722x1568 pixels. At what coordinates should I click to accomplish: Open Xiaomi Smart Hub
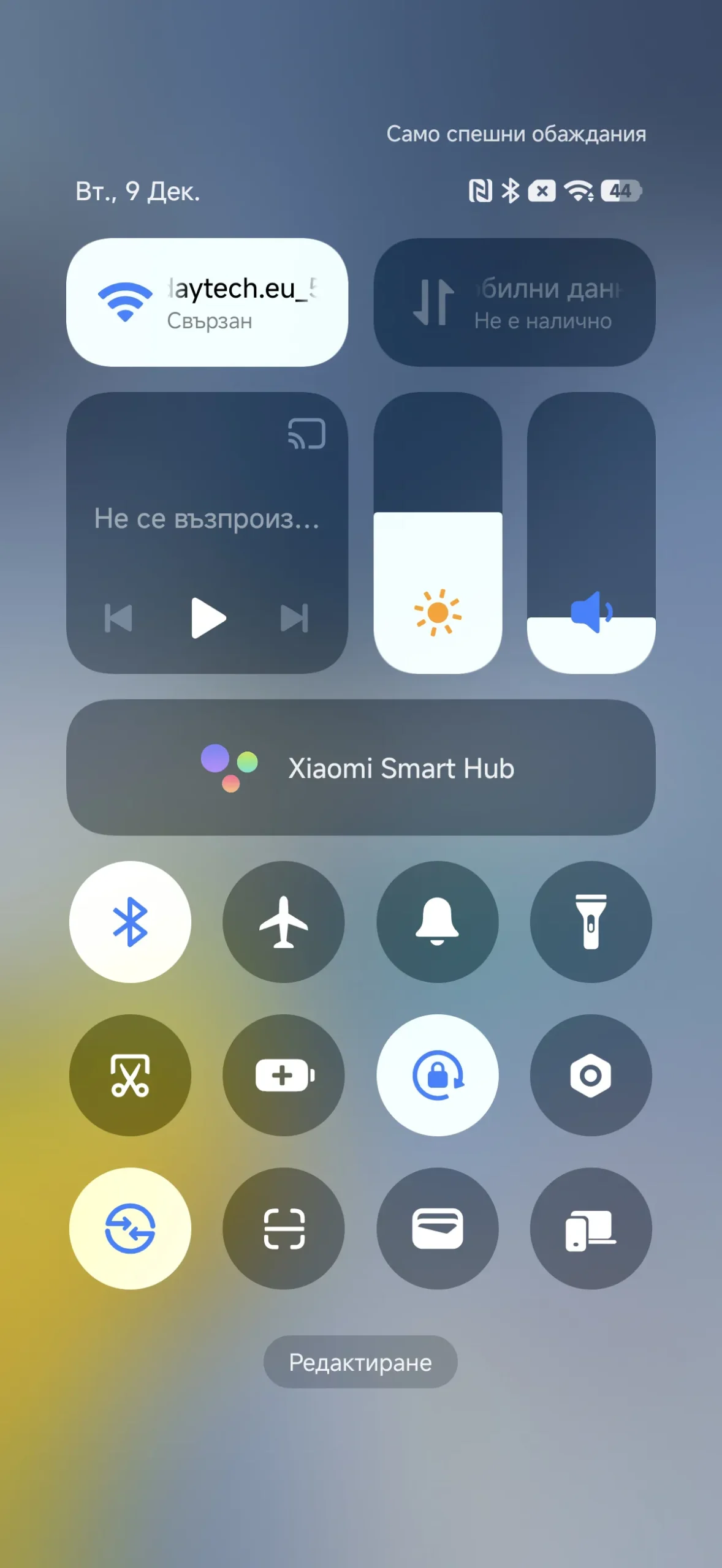360,767
